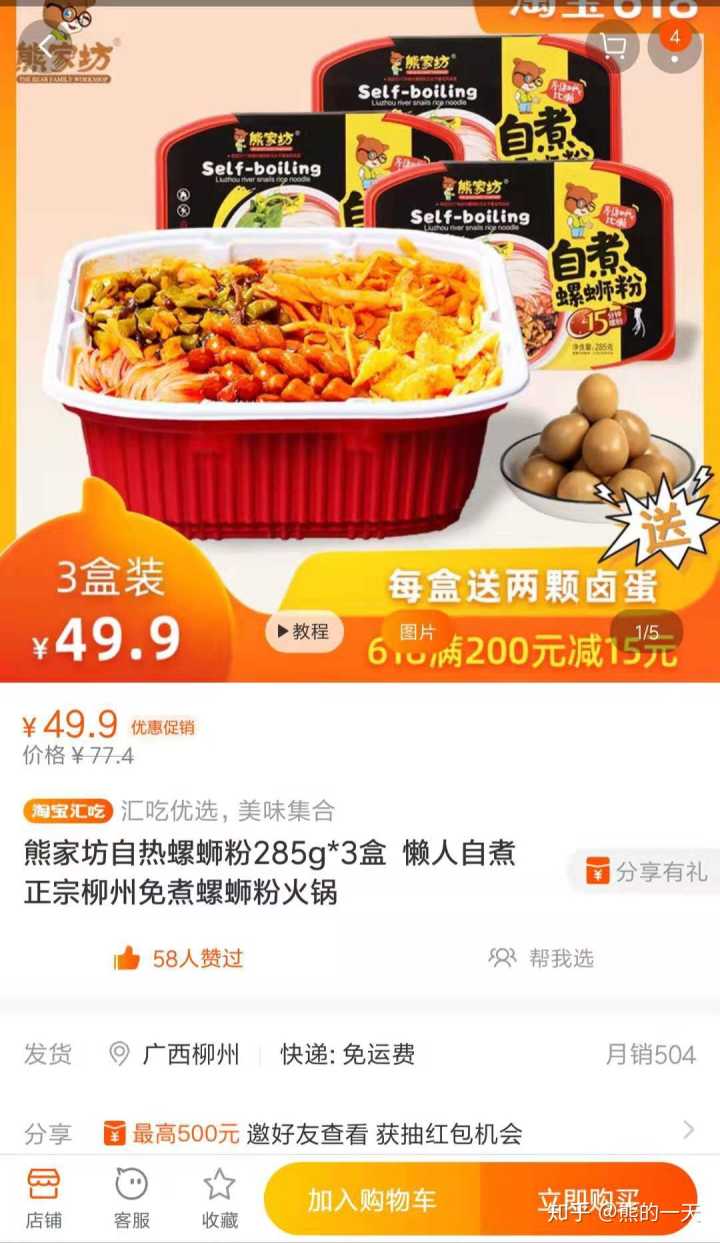This screenshot has width=720, height=1243.
Task: Tap 帮我选 to get help choosing
Action: 542,958
